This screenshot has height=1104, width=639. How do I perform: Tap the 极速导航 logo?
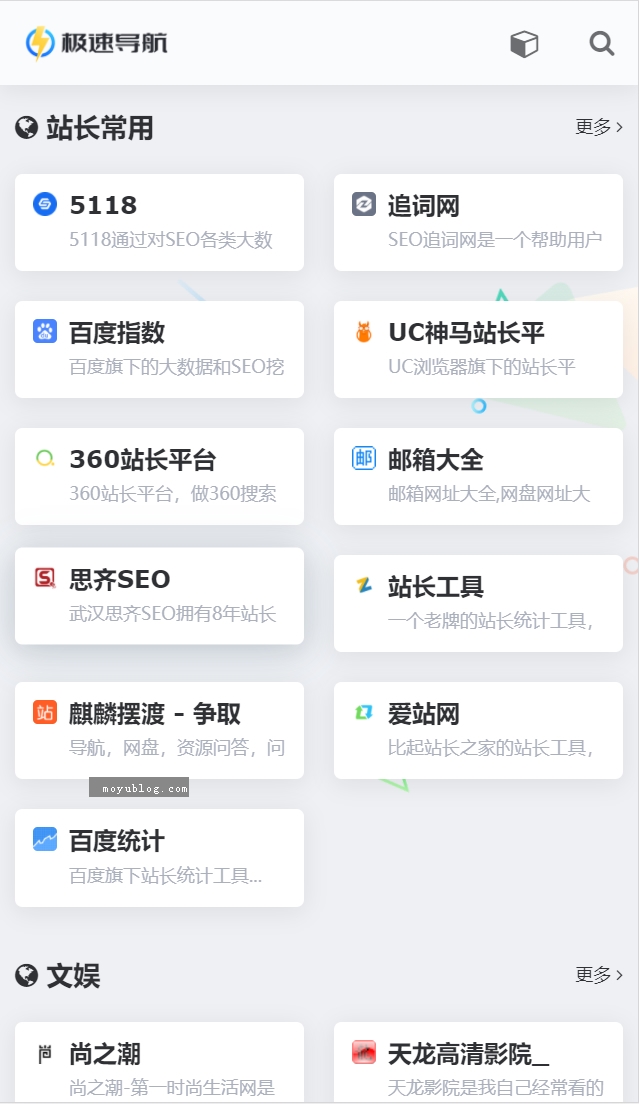tap(97, 43)
